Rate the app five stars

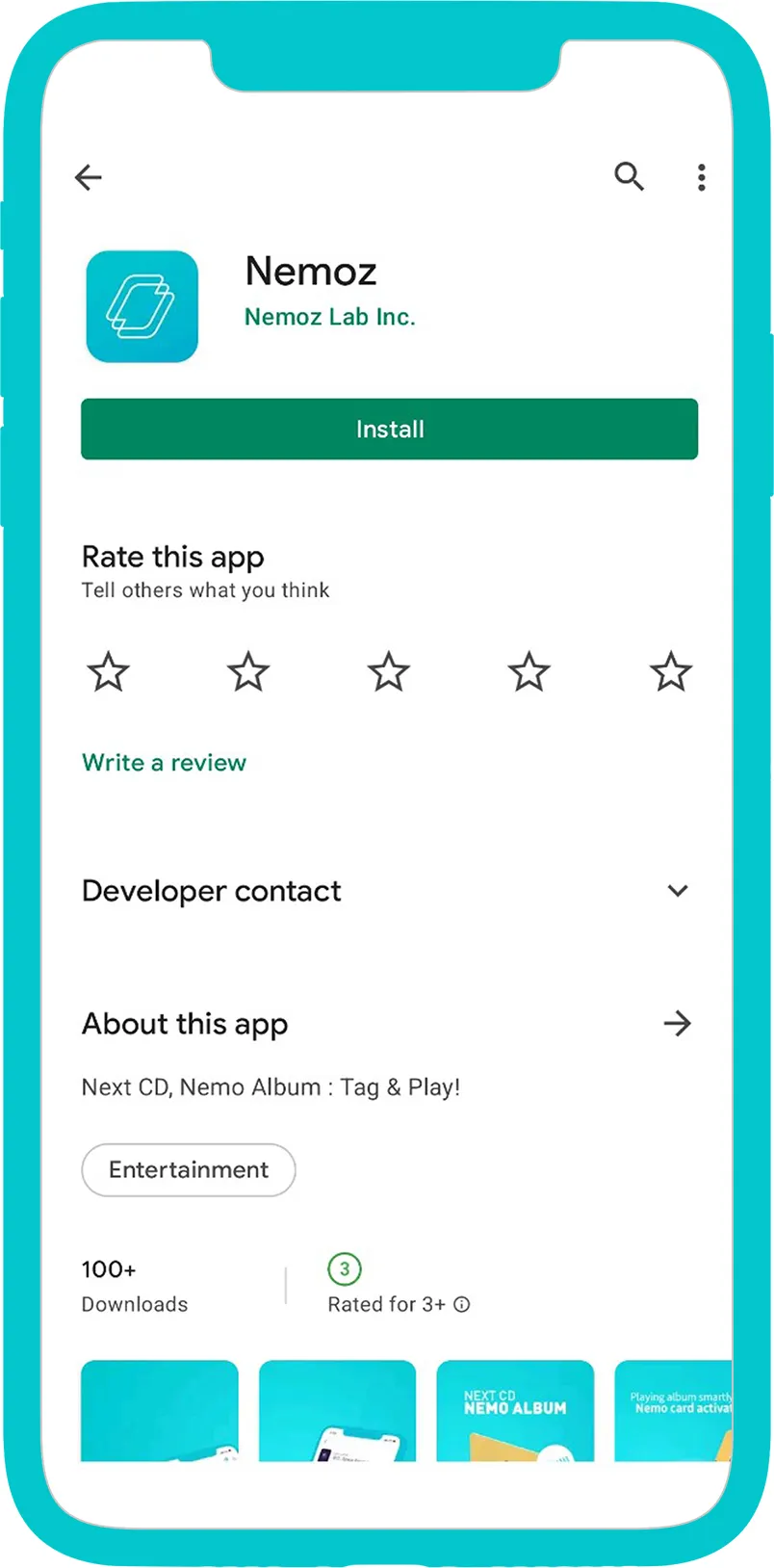(670, 672)
